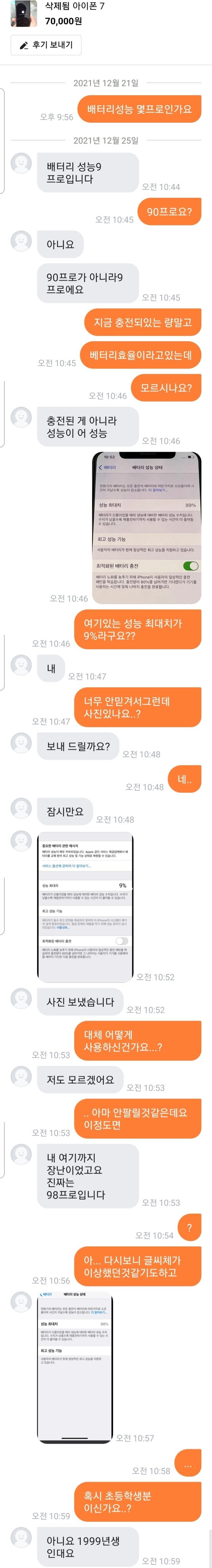Open seller profile next to 배터리 성능9 프로입니다

tap(21, 163)
